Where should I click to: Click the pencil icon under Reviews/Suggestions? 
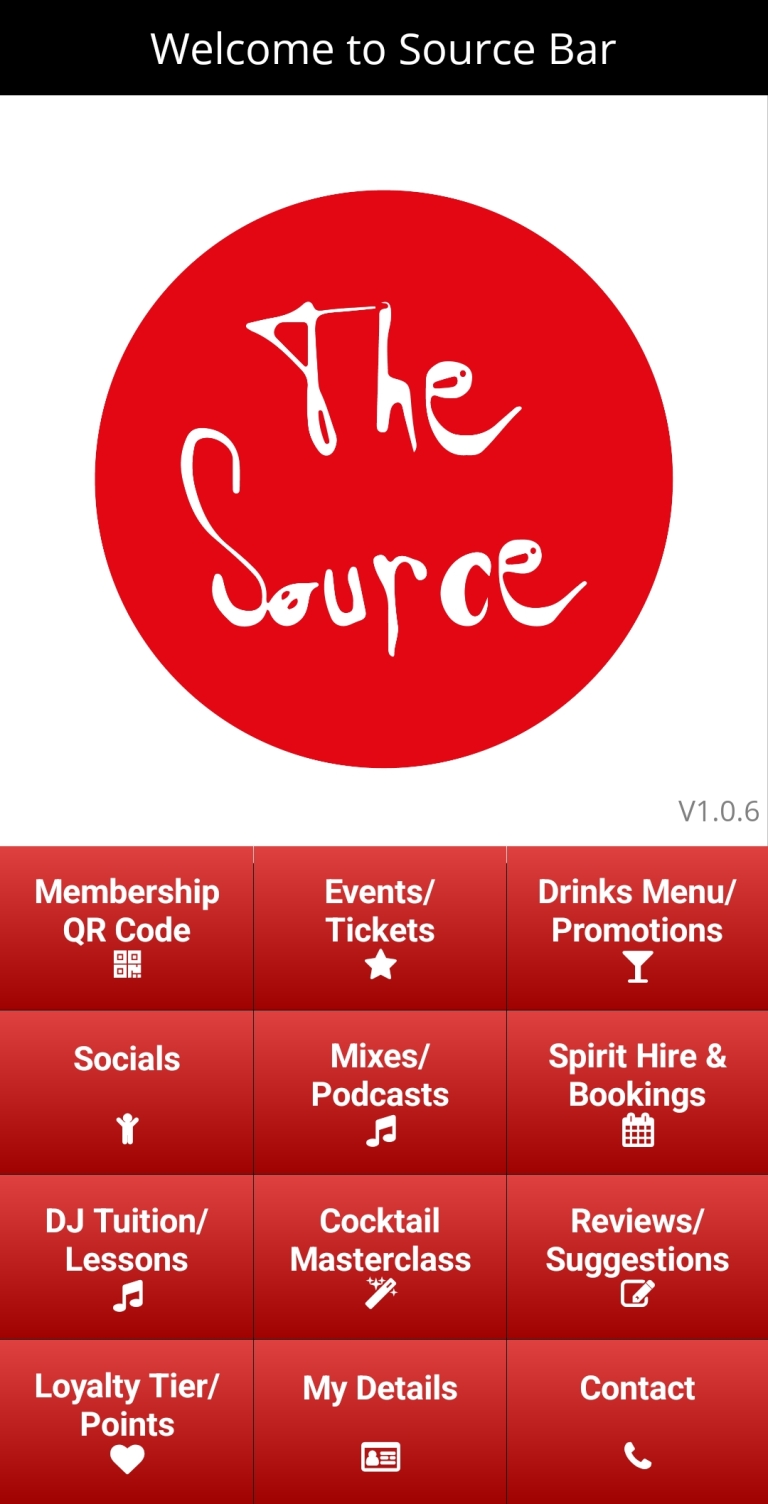click(638, 1294)
